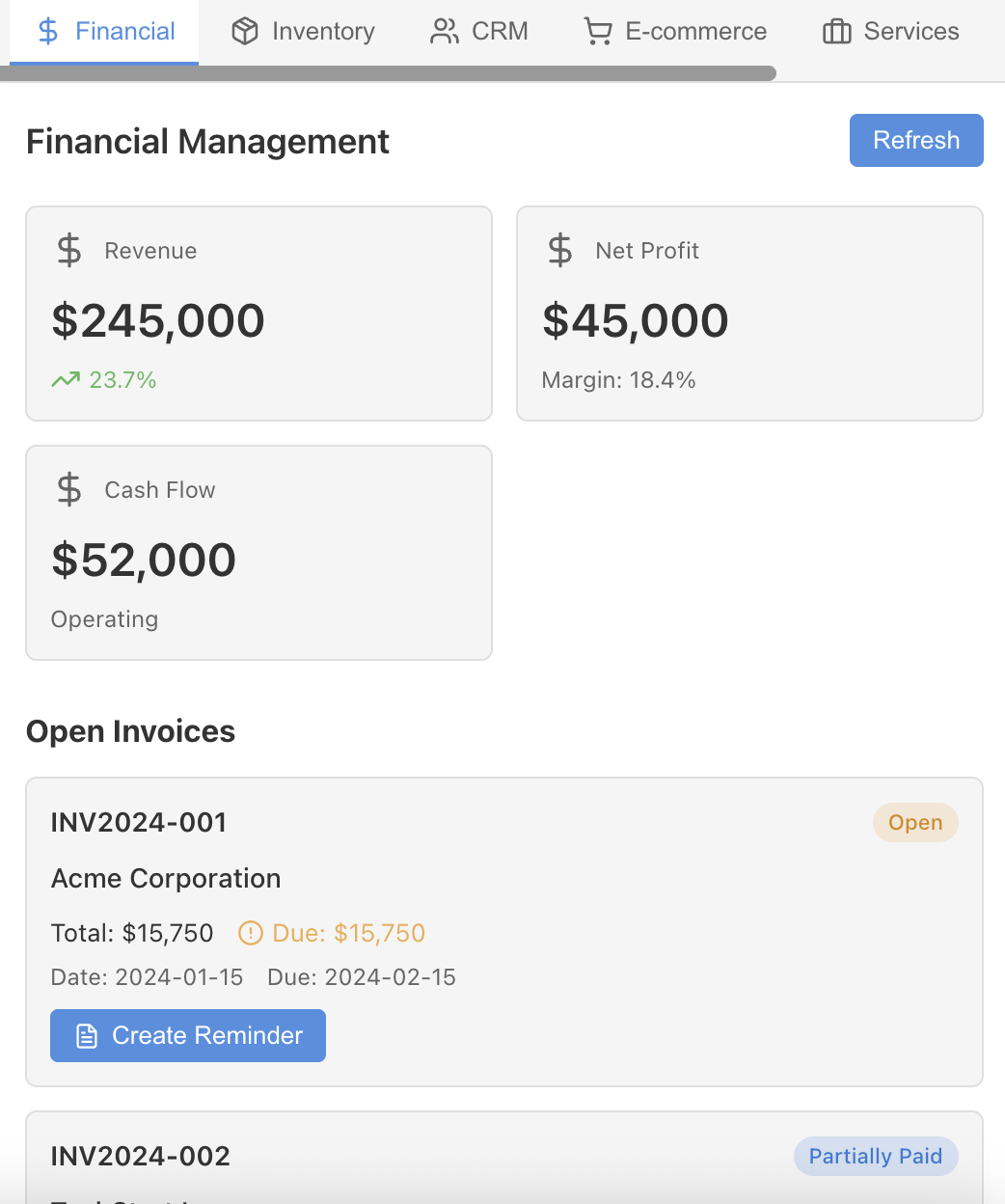Select the Services tab

pyautogui.click(x=890, y=32)
